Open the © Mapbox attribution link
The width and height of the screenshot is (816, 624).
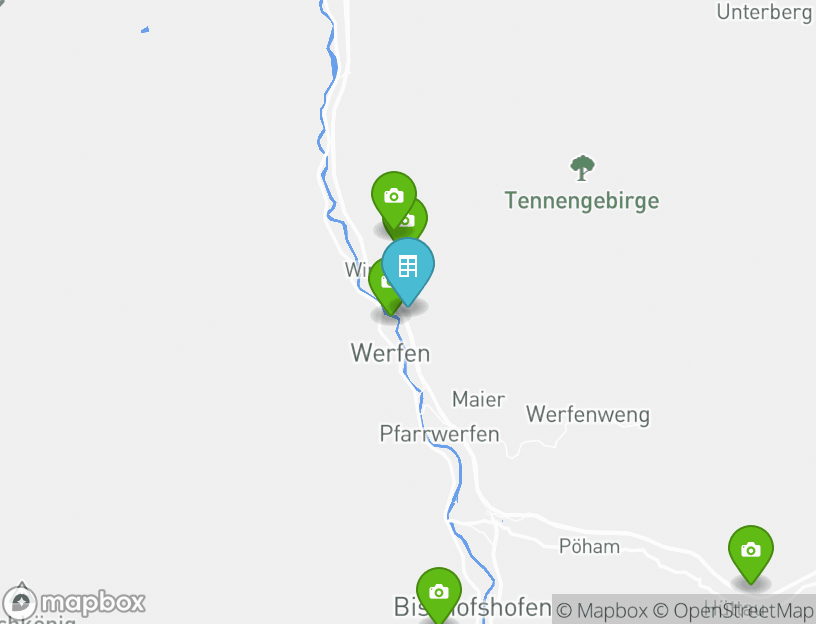point(600,610)
